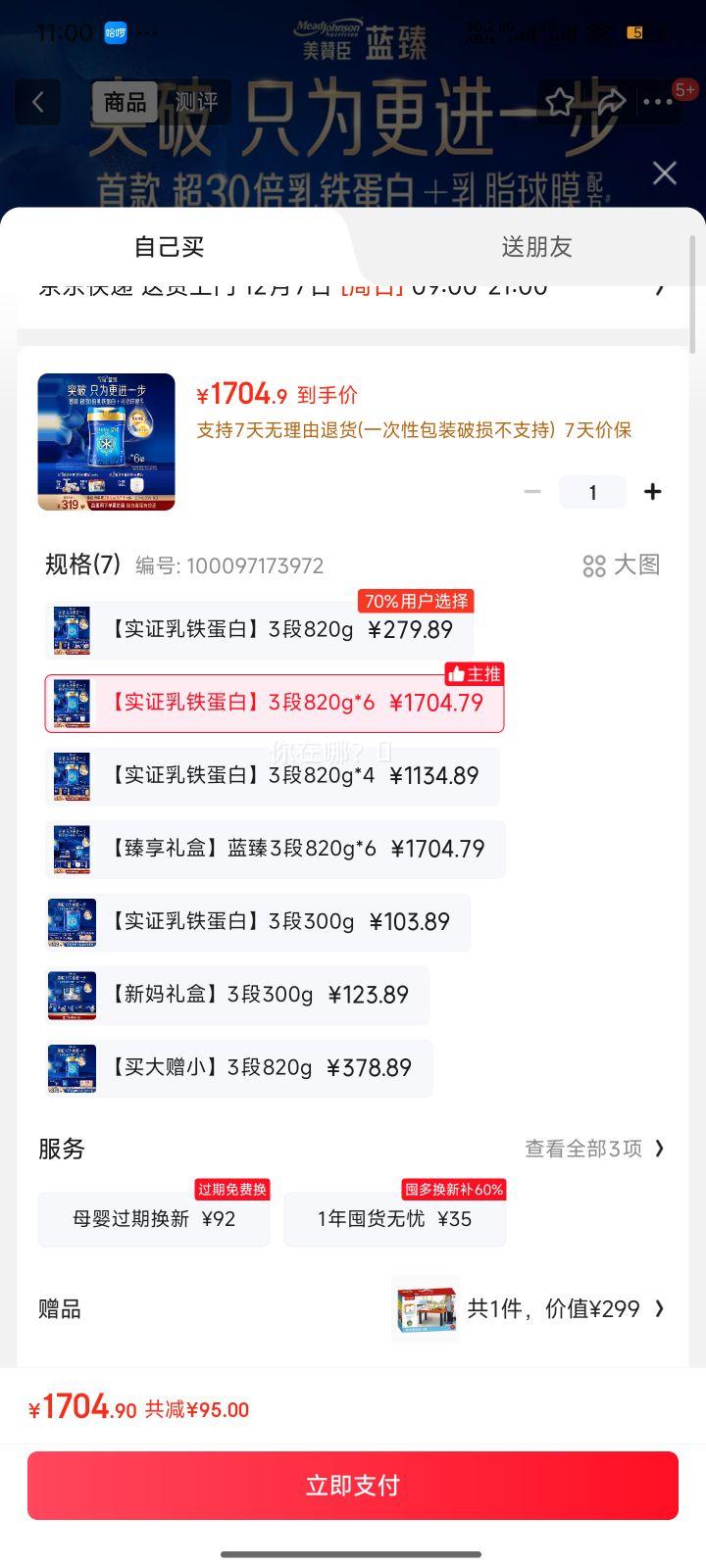Navigate back with the top-left arrow

(x=37, y=102)
